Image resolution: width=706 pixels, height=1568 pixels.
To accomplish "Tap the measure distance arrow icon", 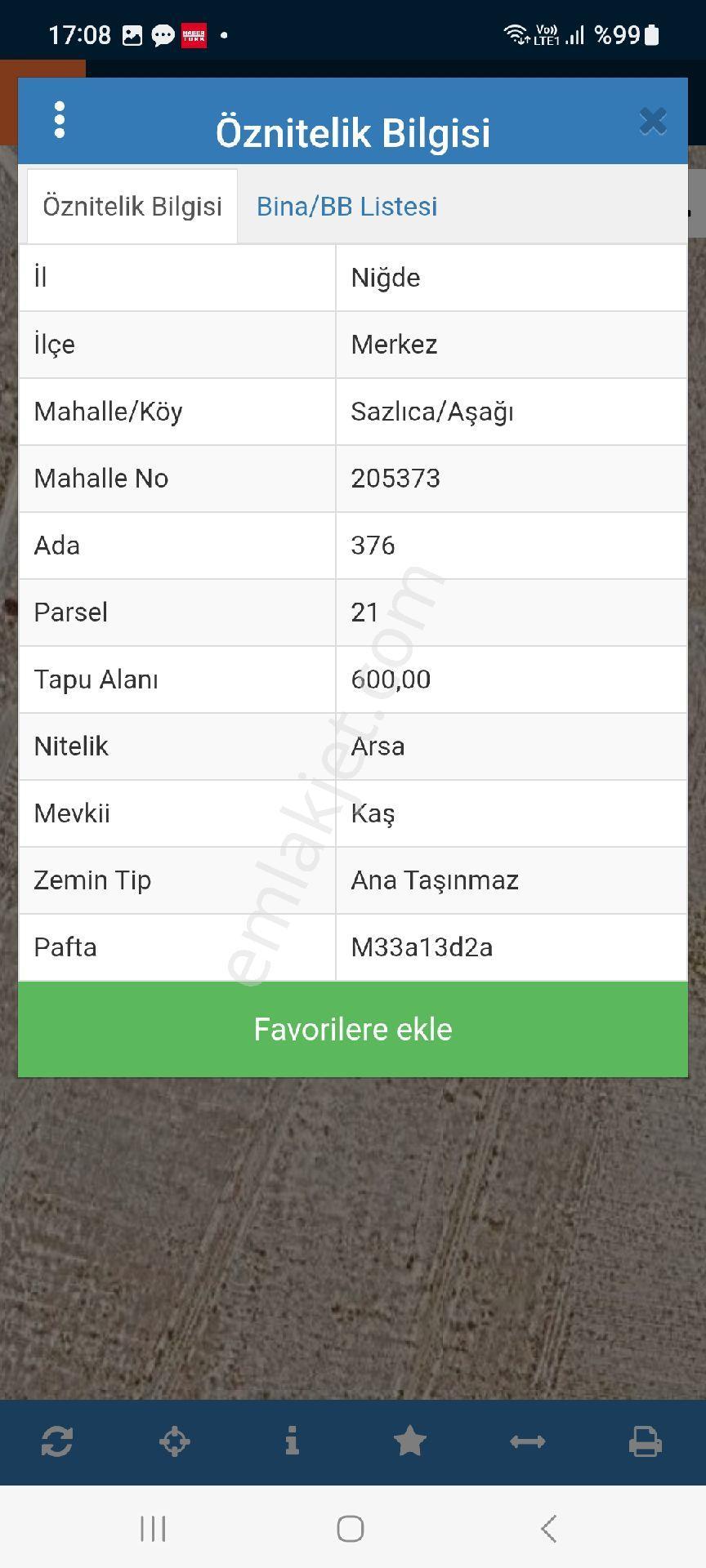I will click(x=528, y=1441).
